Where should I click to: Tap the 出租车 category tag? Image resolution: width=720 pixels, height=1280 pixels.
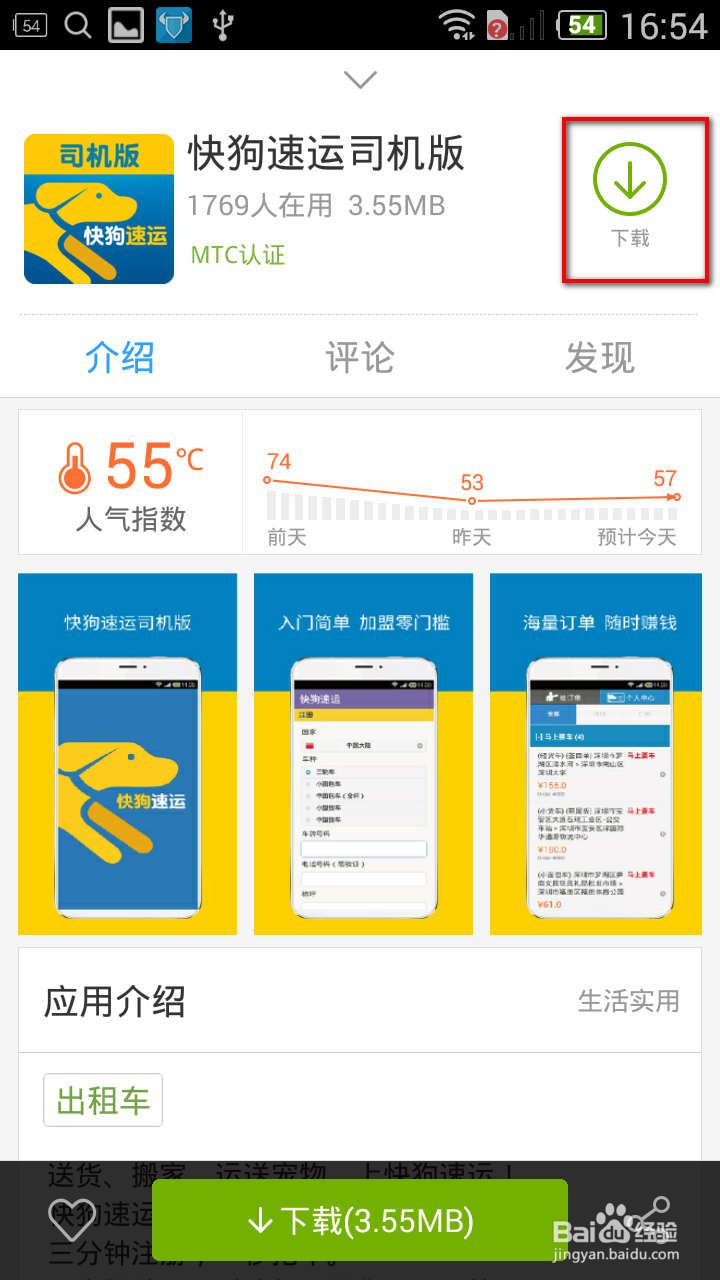coord(102,1099)
